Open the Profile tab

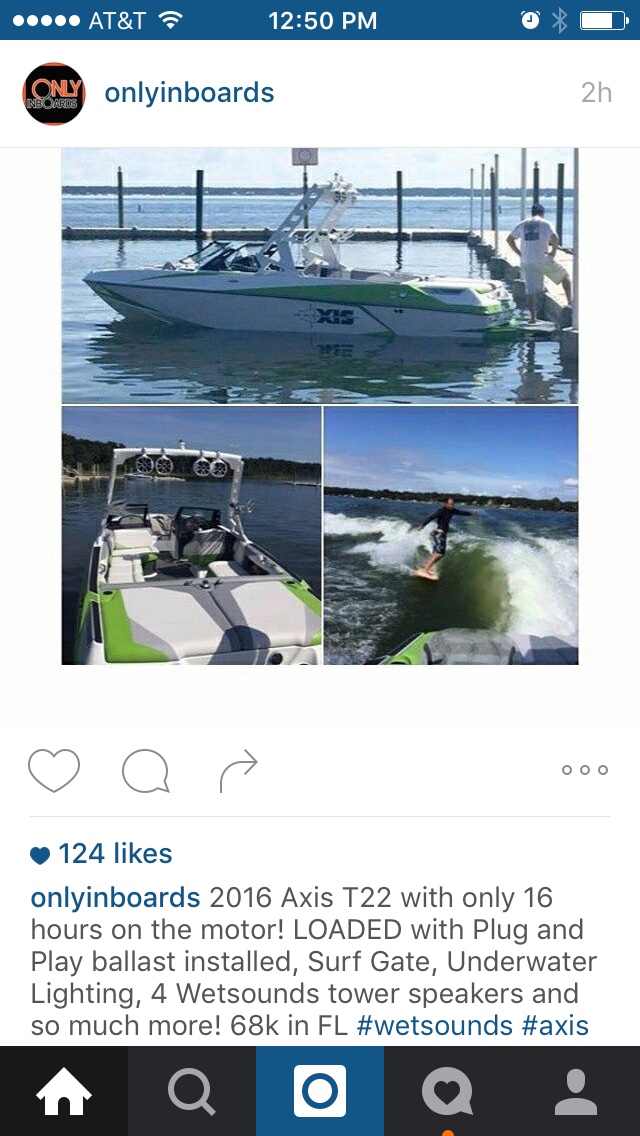pyautogui.click(x=575, y=1091)
